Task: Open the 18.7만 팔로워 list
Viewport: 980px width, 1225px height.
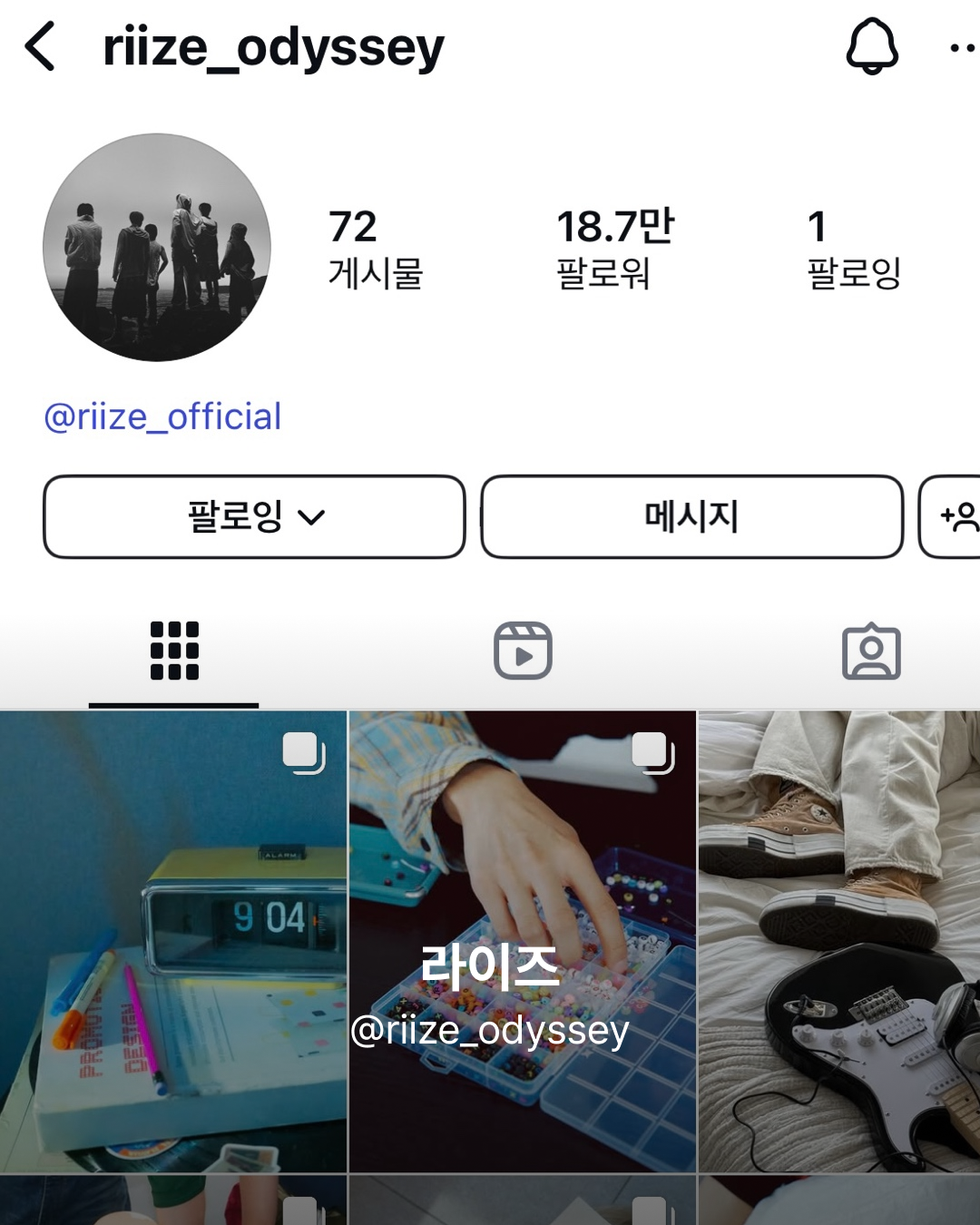Action: pyautogui.click(x=614, y=248)
